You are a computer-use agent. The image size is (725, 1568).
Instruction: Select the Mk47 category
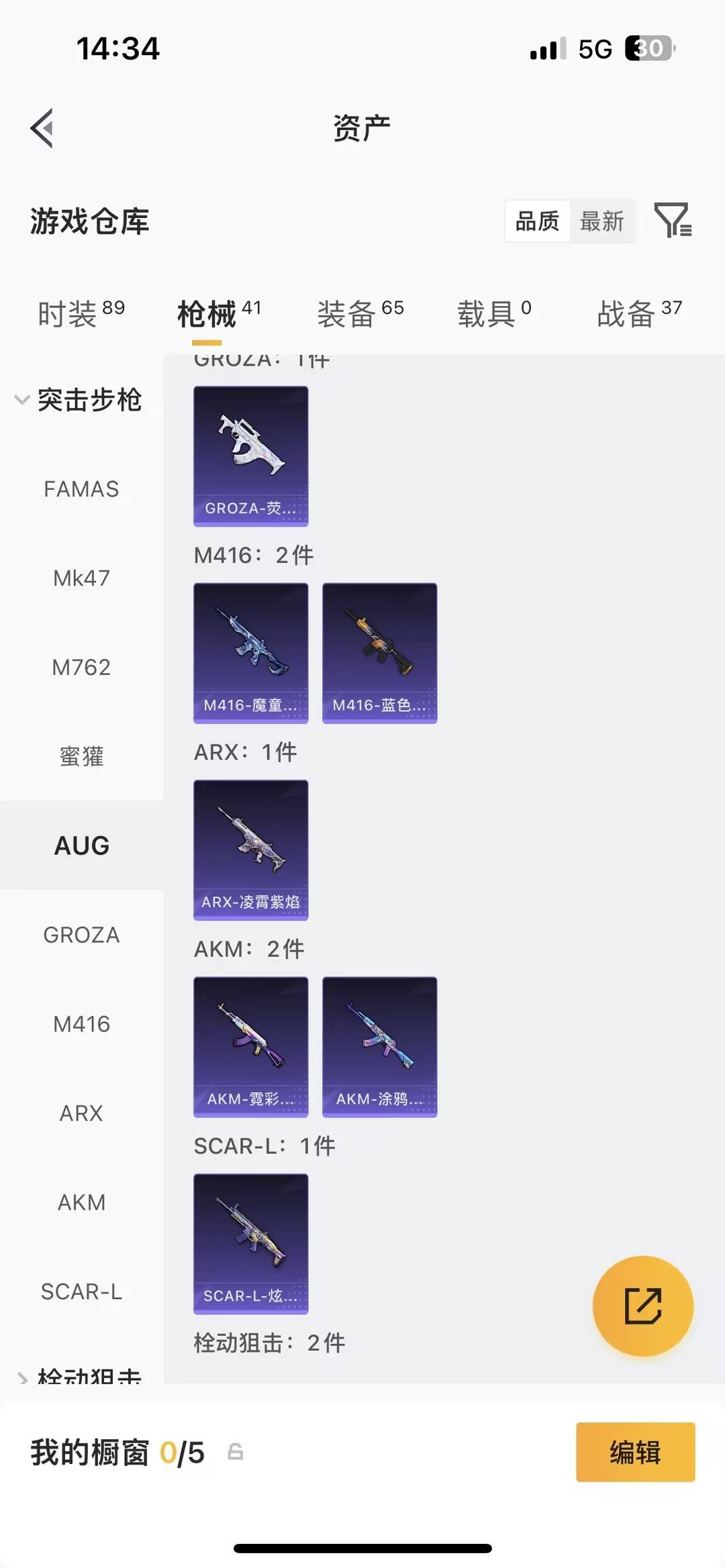(x=82, y=578)
